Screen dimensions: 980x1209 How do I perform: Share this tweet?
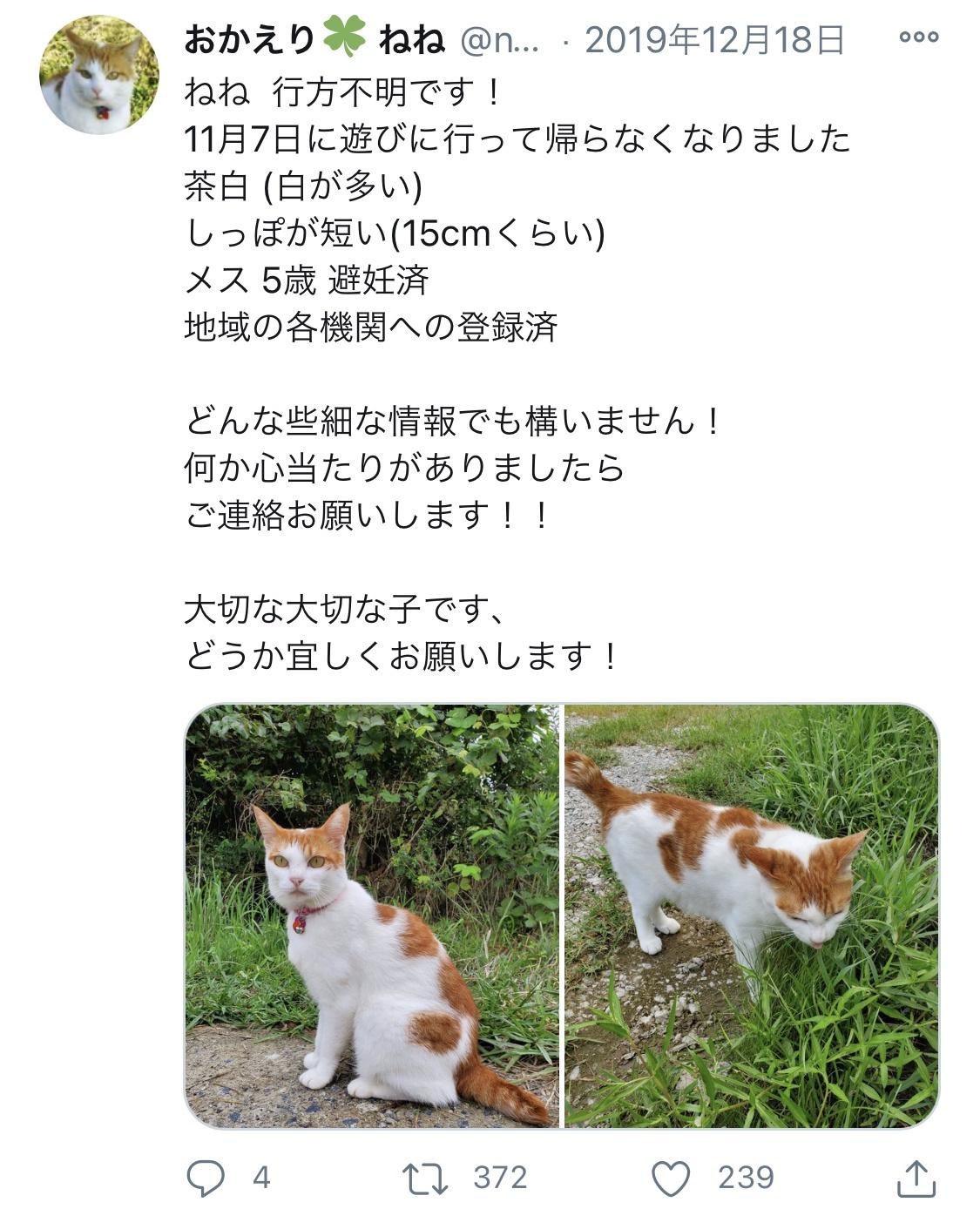pos(916,1178)
